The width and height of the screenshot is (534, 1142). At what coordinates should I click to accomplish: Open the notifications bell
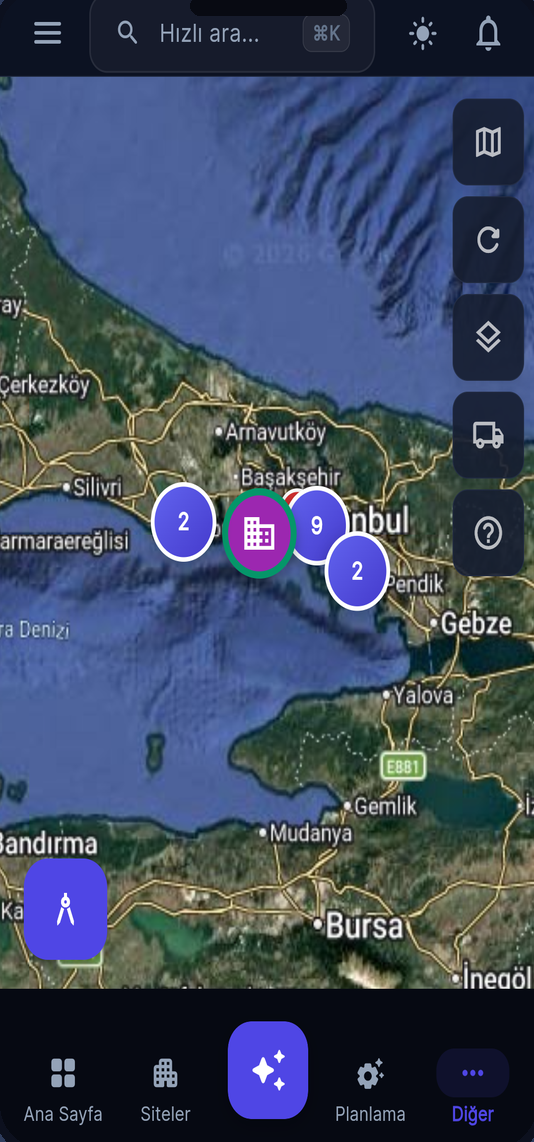(x=488, y=34)
